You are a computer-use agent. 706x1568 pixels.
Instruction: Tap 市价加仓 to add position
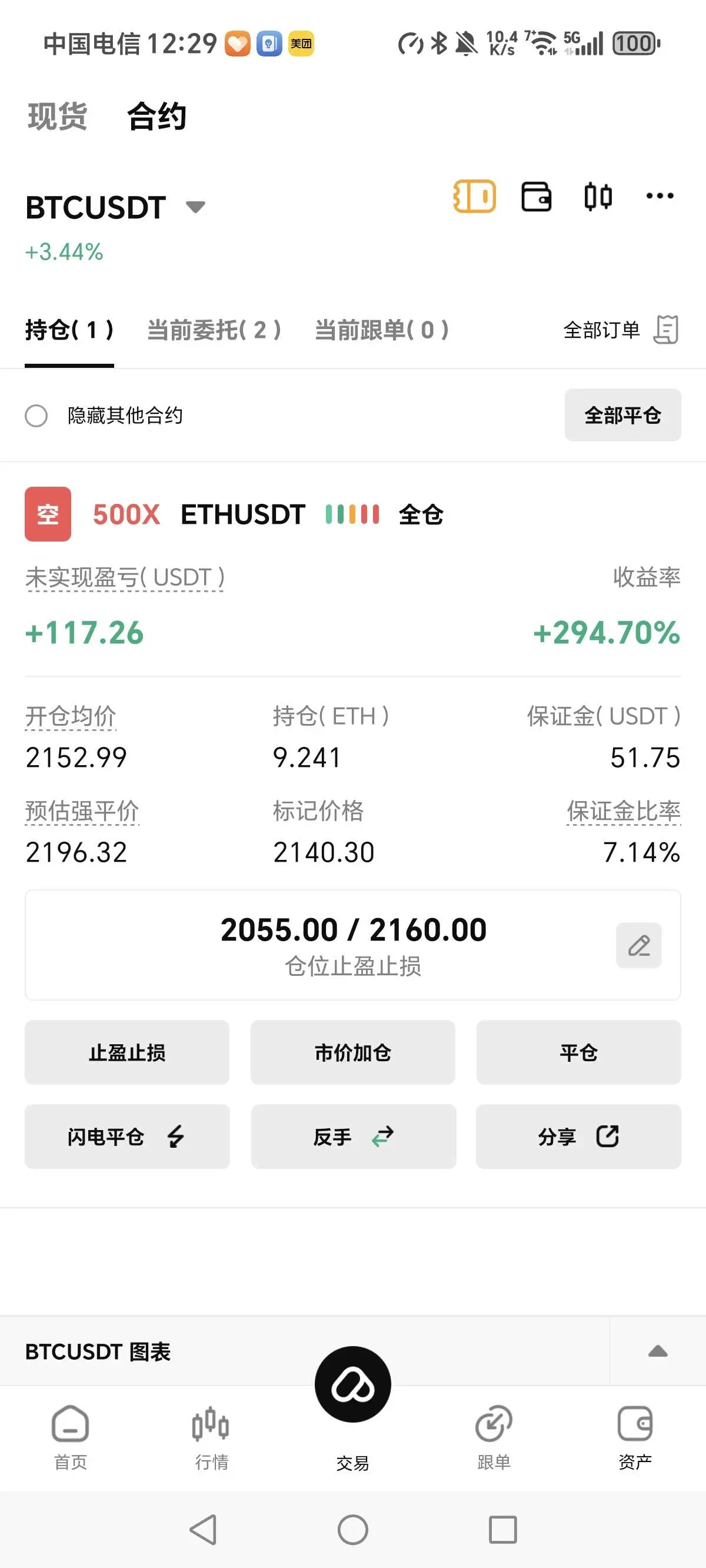point(353,1052)
